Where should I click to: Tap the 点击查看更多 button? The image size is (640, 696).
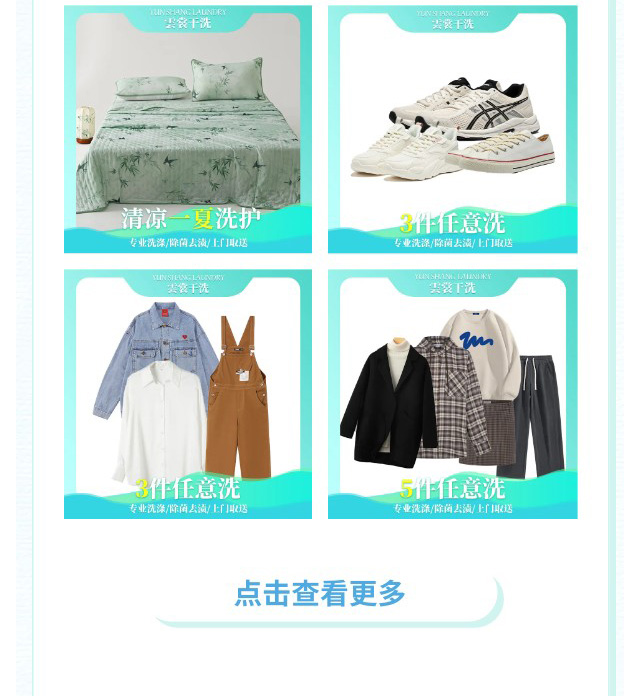tap(321, 594)
